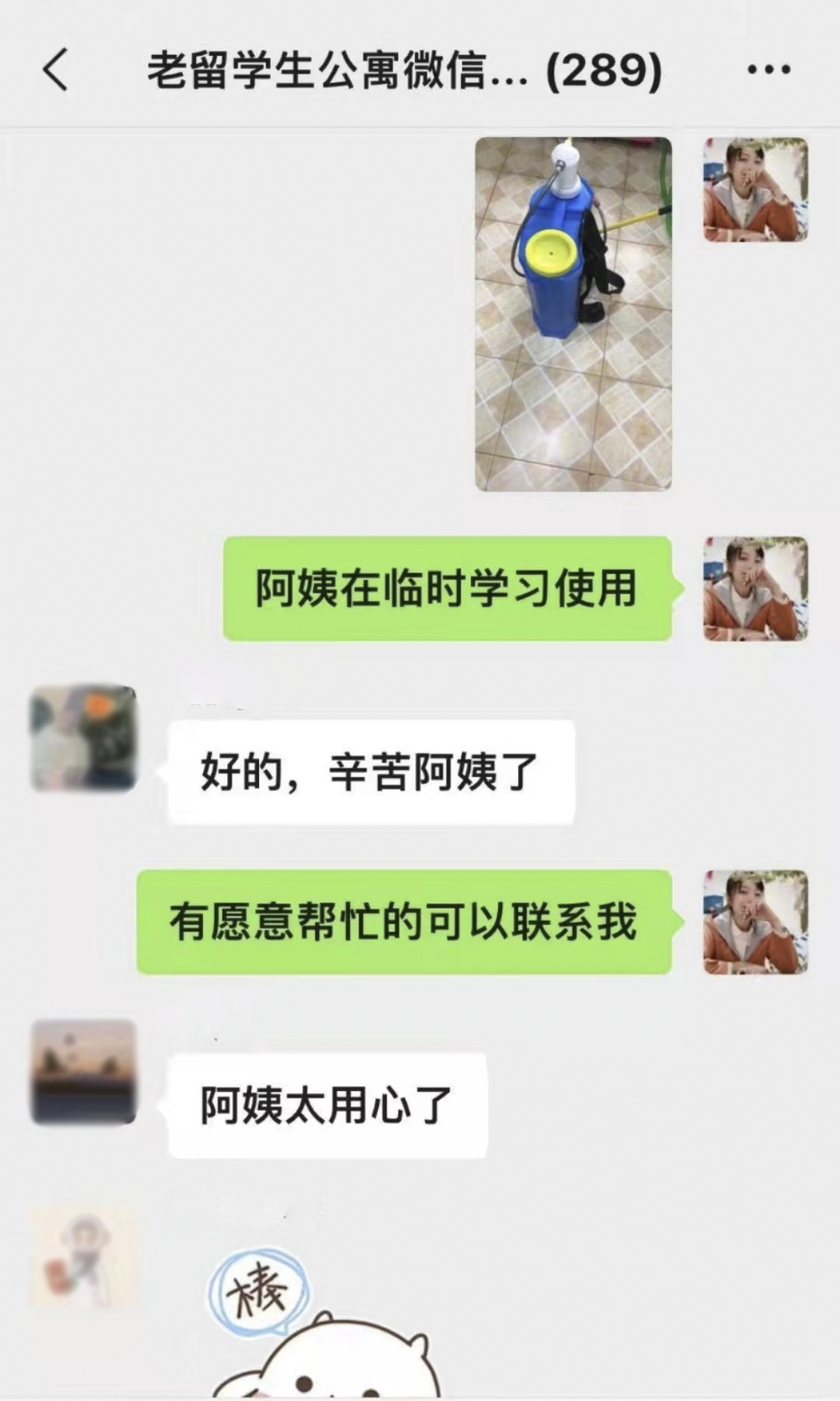This screenshot has width=840, height=1401.
Task: Open avatar of the sticker sender
Action: pos(83,1256)
